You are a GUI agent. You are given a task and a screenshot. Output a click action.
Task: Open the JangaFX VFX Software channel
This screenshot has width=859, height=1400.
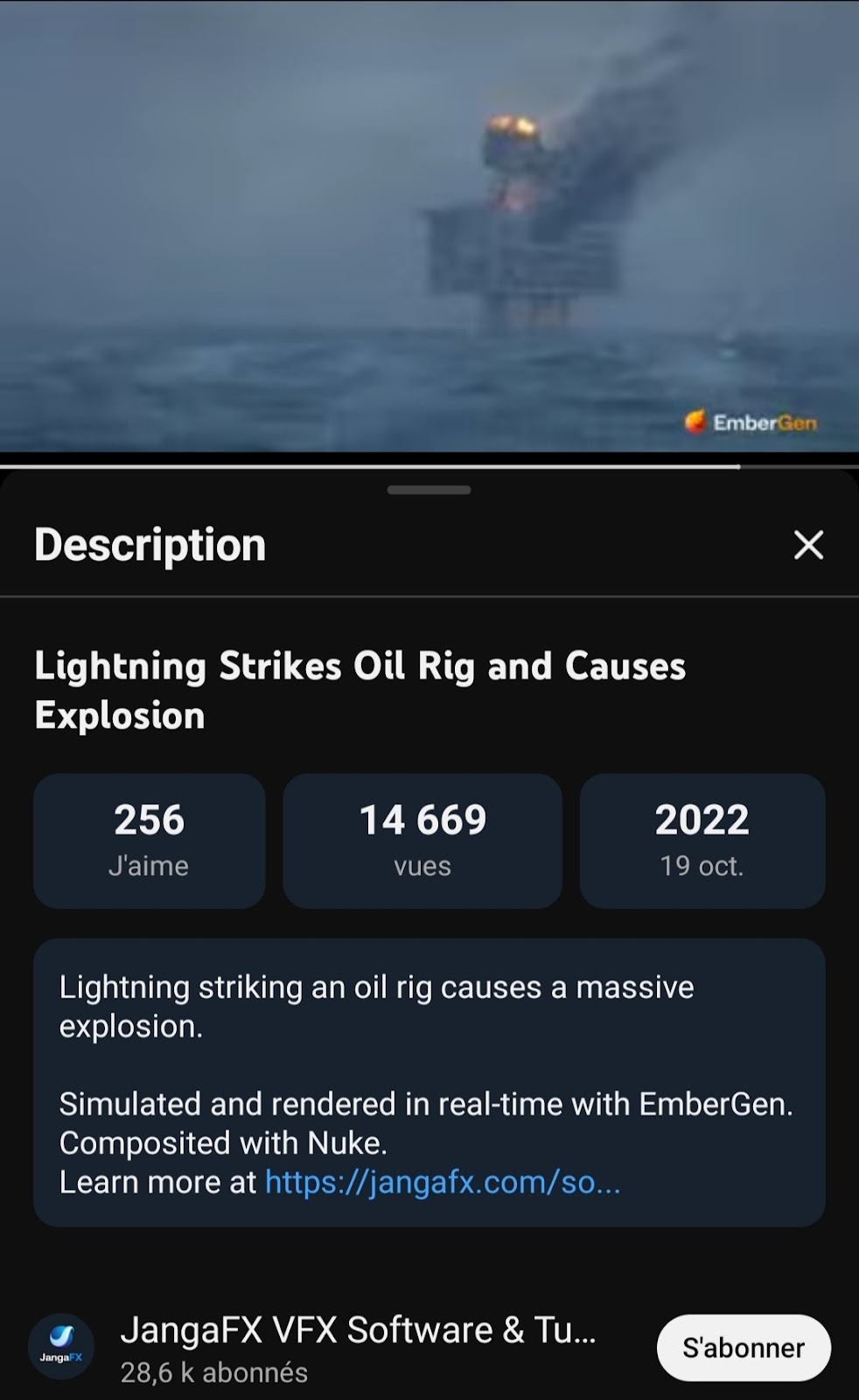click(357, 1331)
